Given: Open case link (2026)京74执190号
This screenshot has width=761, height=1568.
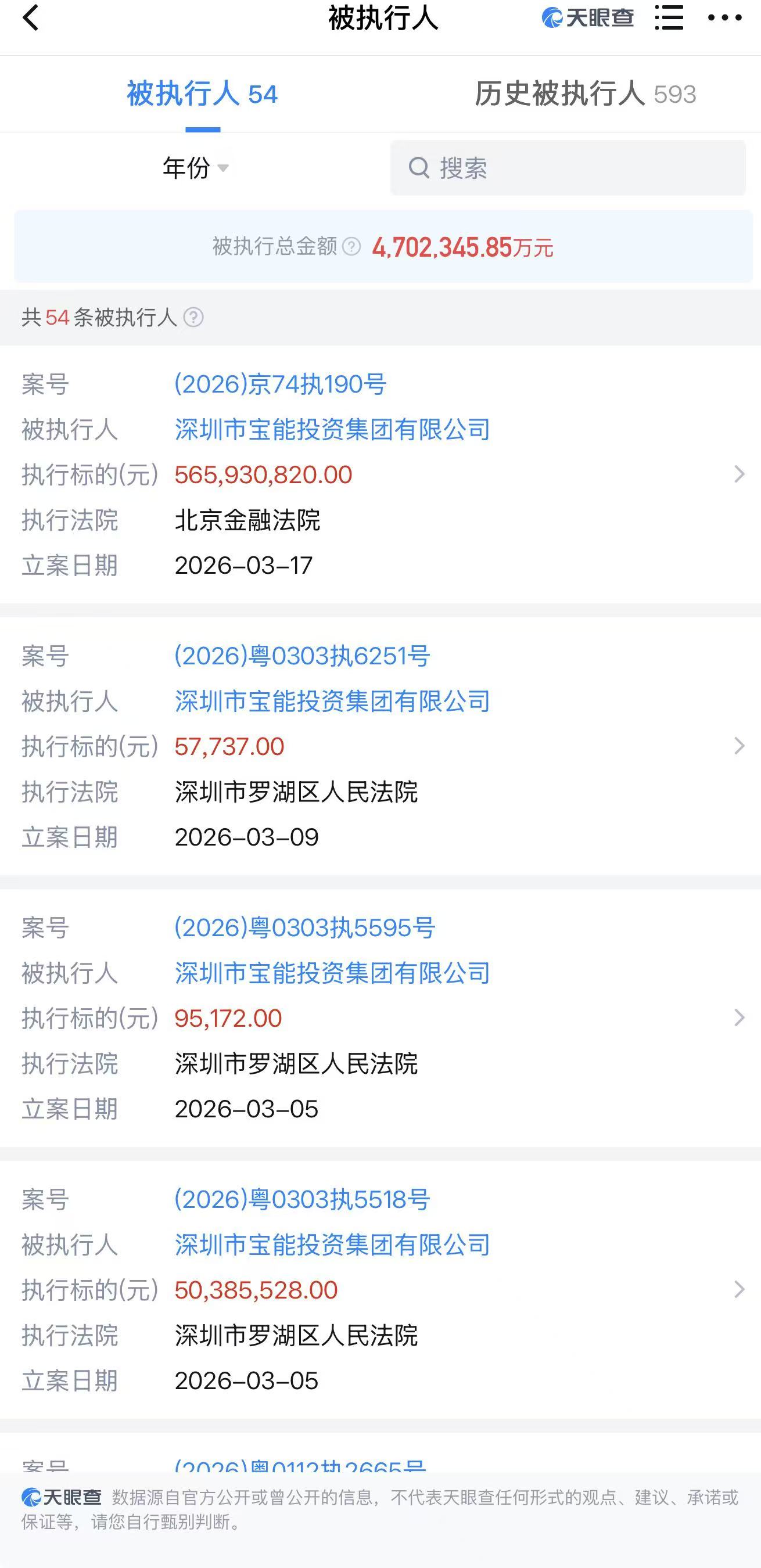Looking at the screenshot, I should (280, 384).
